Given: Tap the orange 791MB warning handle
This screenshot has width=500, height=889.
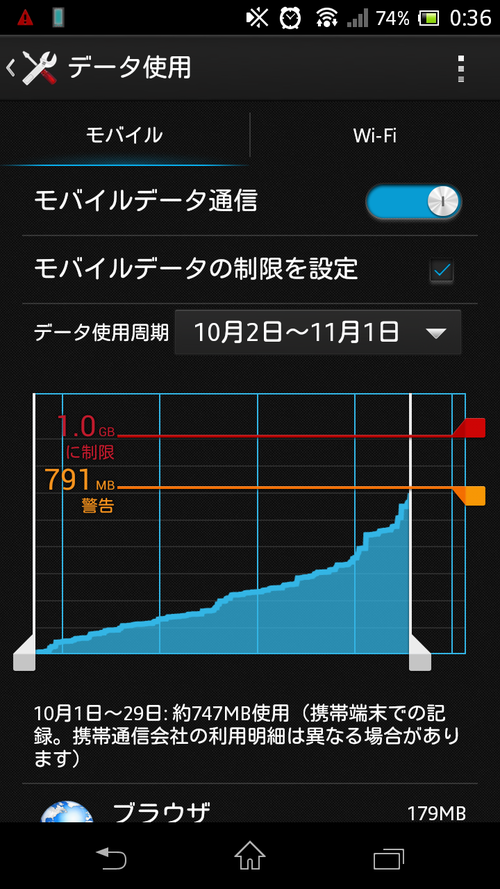Looking at the screenshot, I should pos(471,496).
